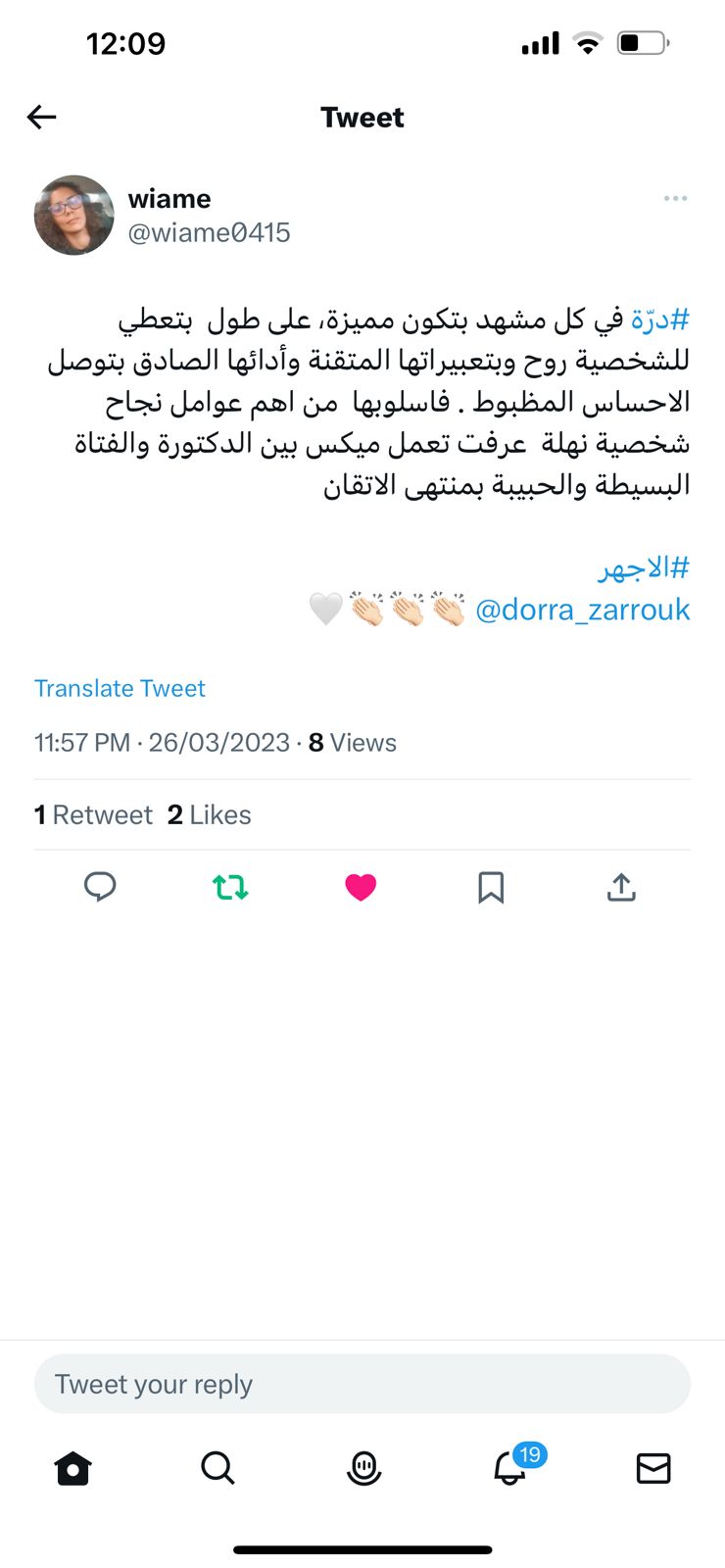The height and width of the screenshot is (1568, 725).
Task: Open wiame's profile picture
Action: click(x=74, y=216)
